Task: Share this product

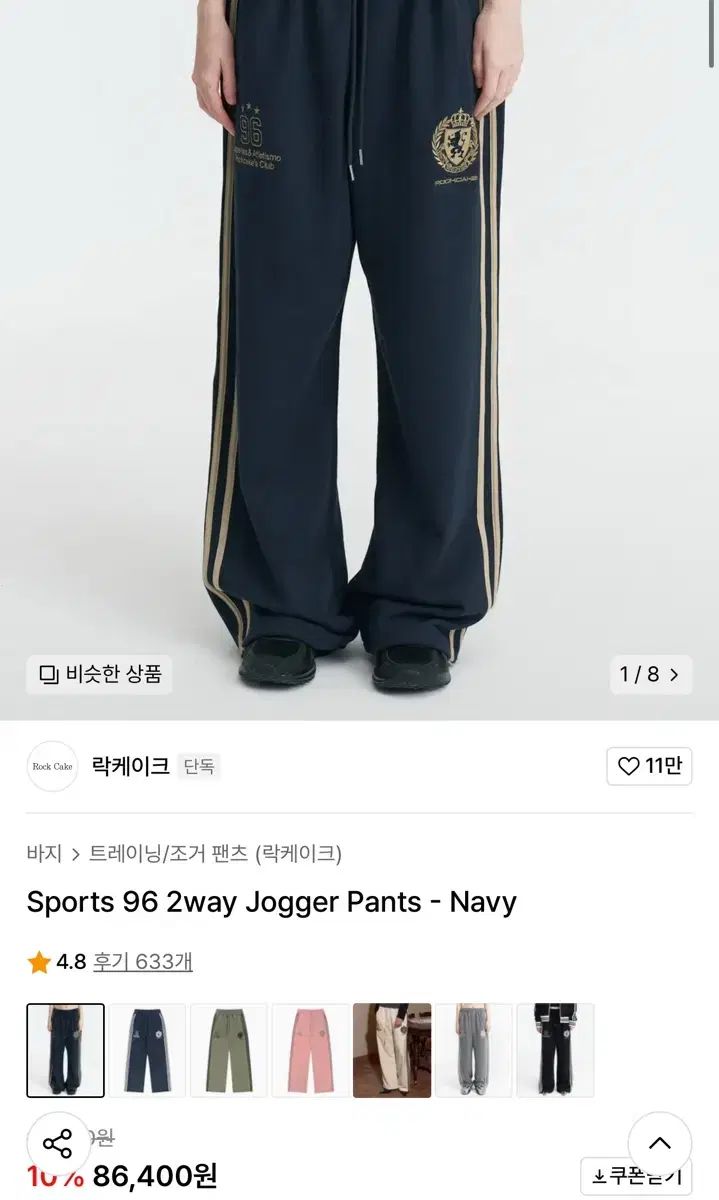Action: pos(57,1143)
